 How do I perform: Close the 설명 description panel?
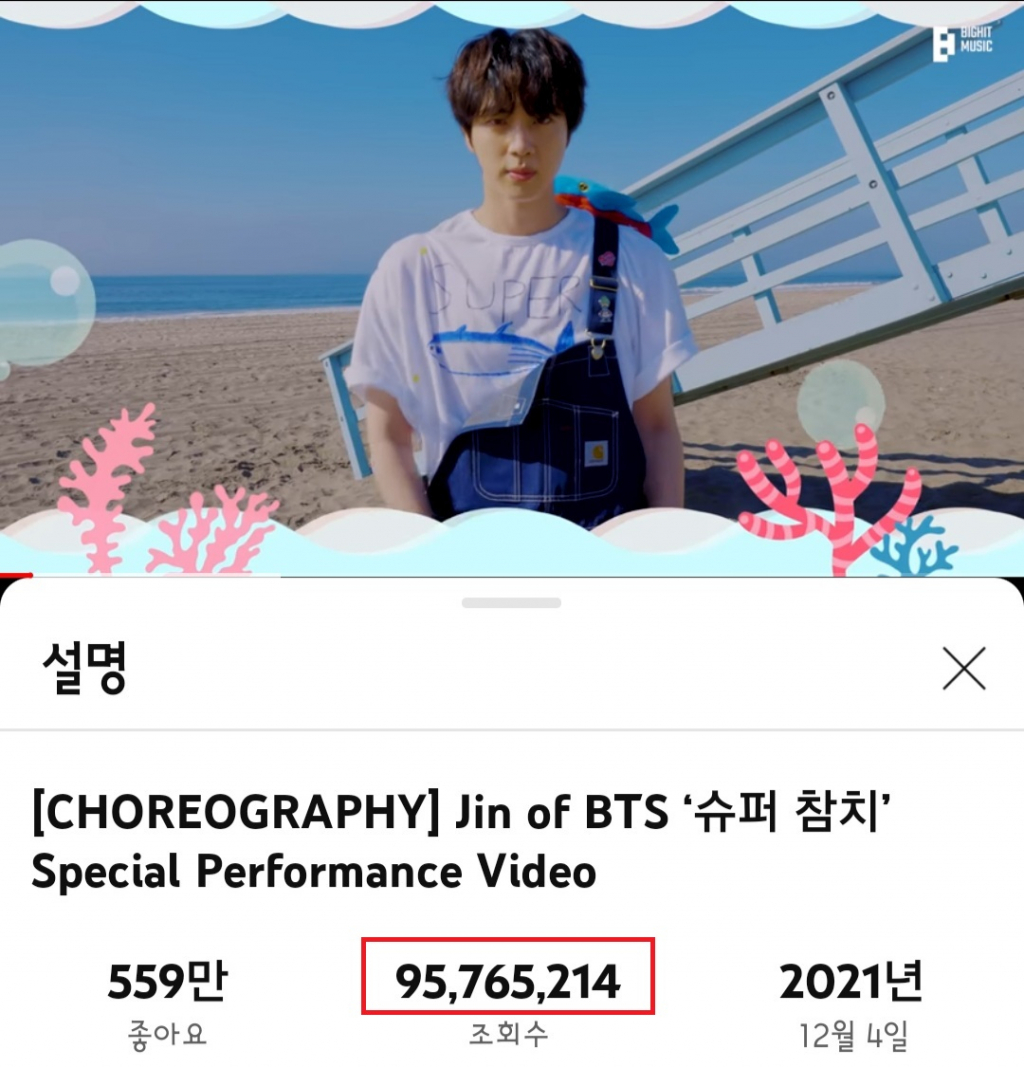point(964,668)
